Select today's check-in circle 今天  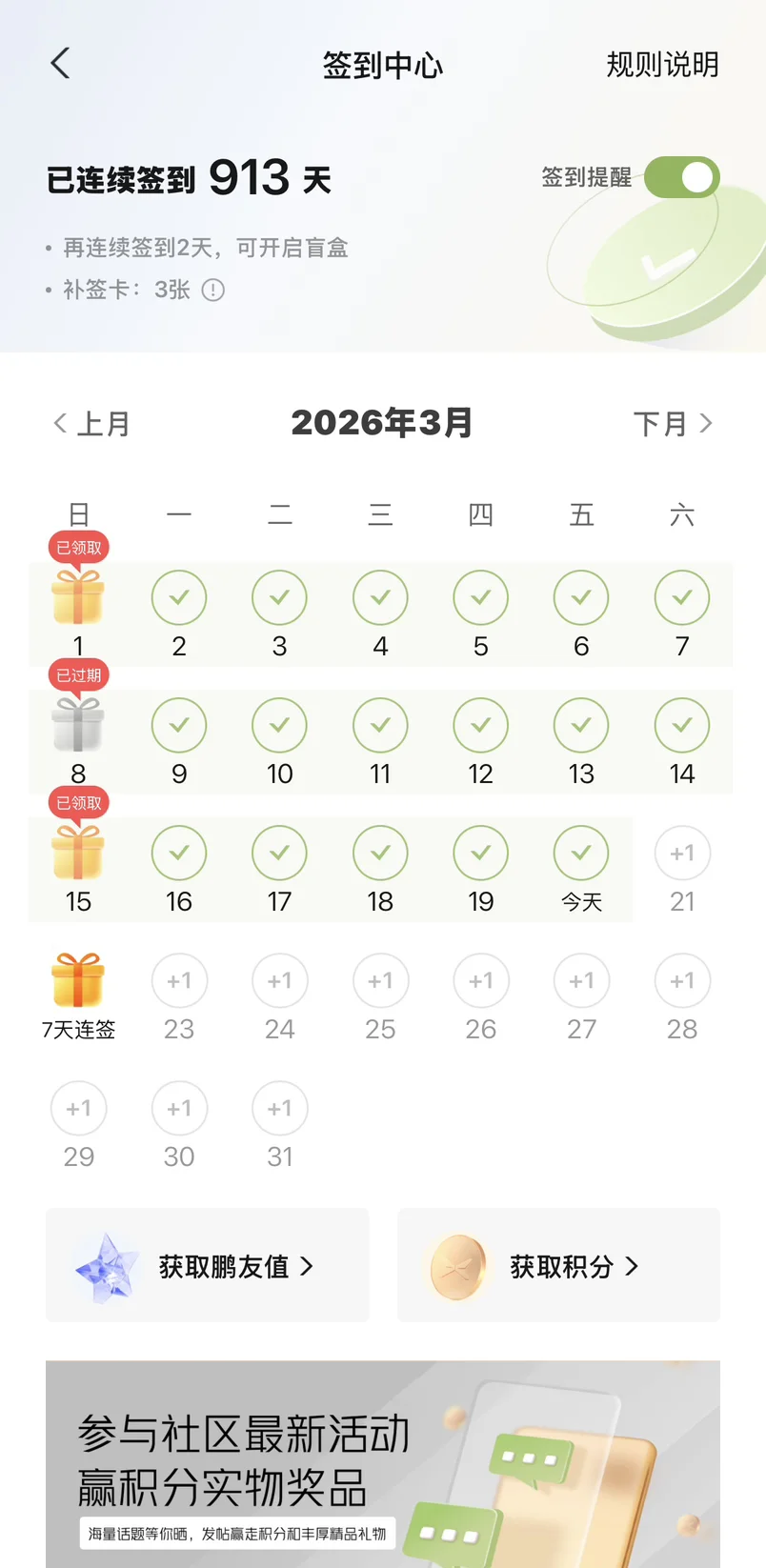[x=581, y=854]
